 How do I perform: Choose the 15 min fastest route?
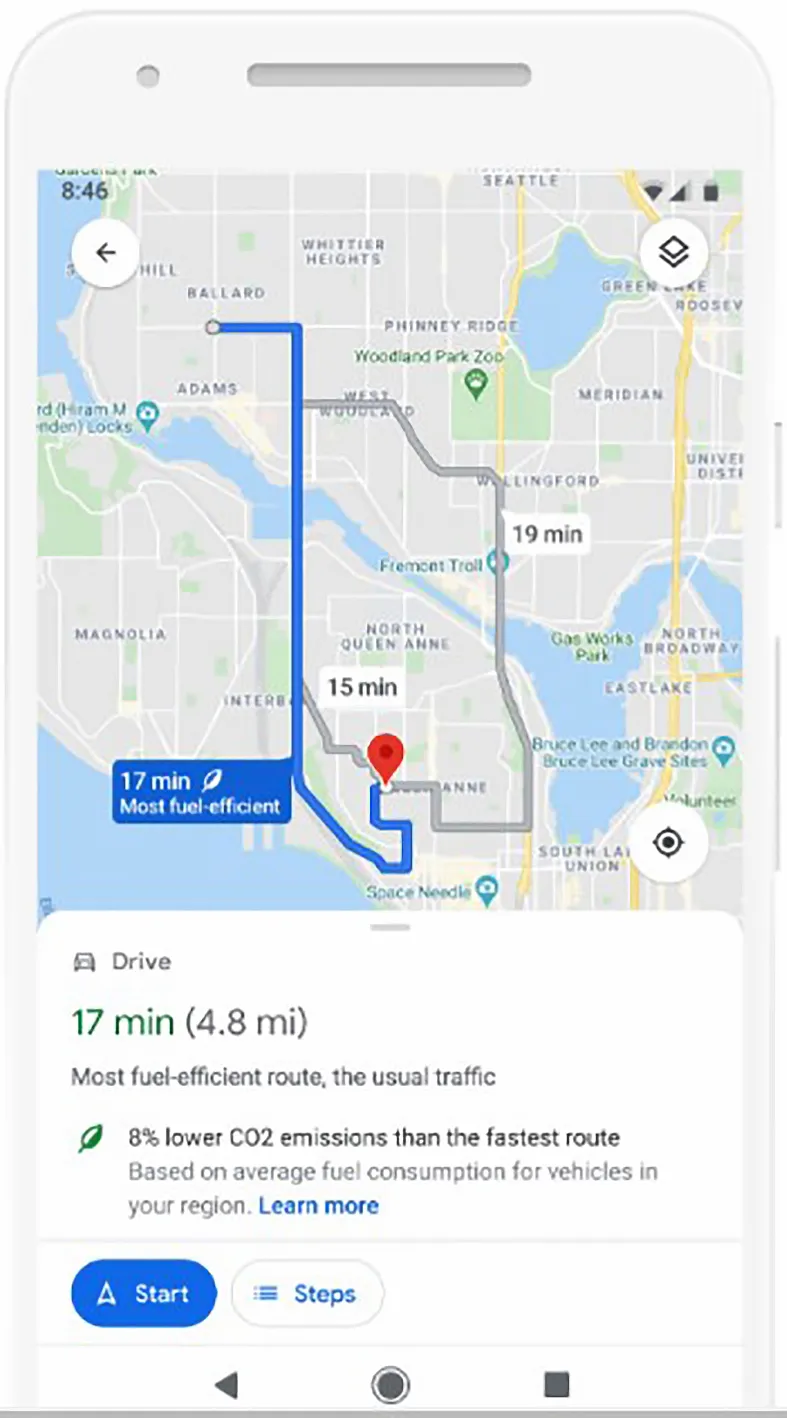coord(362,687)
